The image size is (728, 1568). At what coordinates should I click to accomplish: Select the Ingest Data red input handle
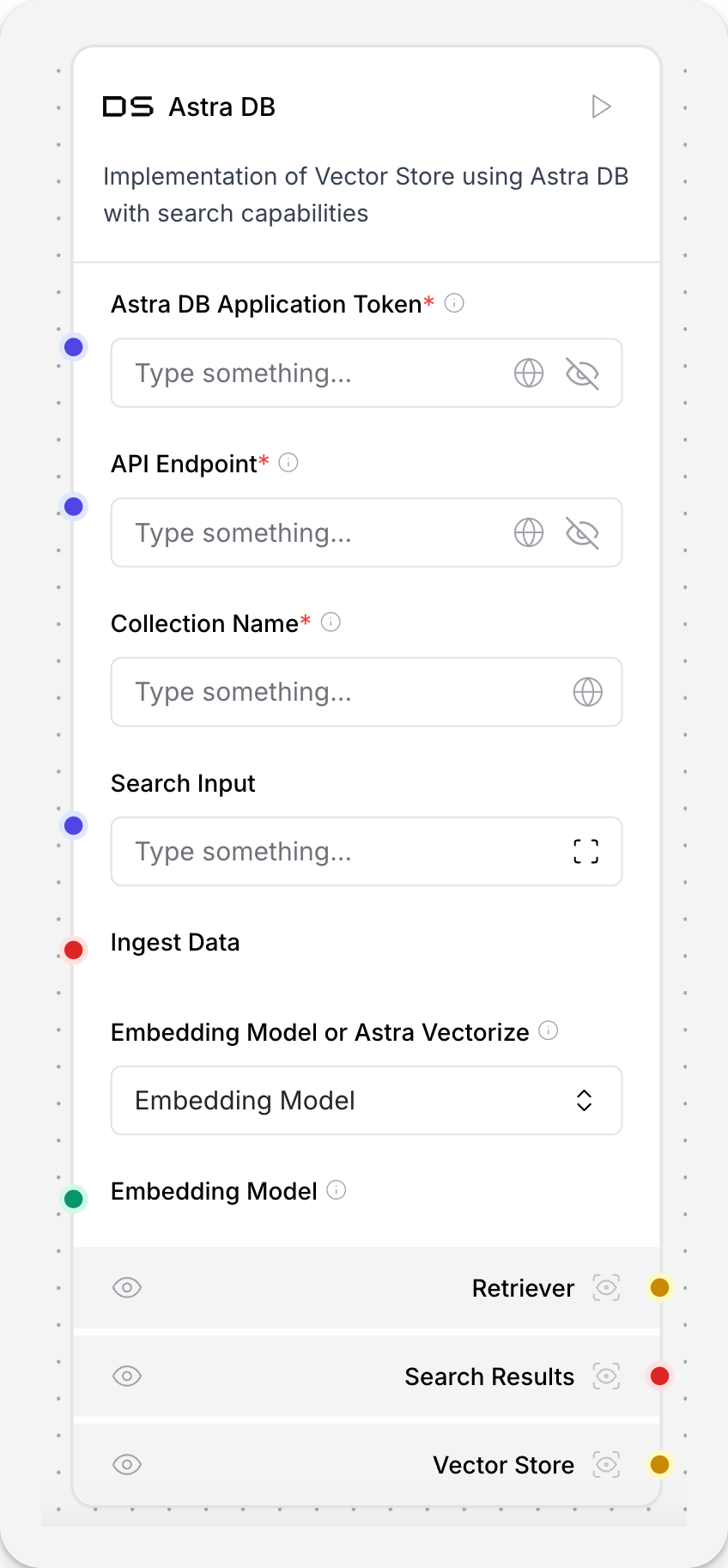74,950
